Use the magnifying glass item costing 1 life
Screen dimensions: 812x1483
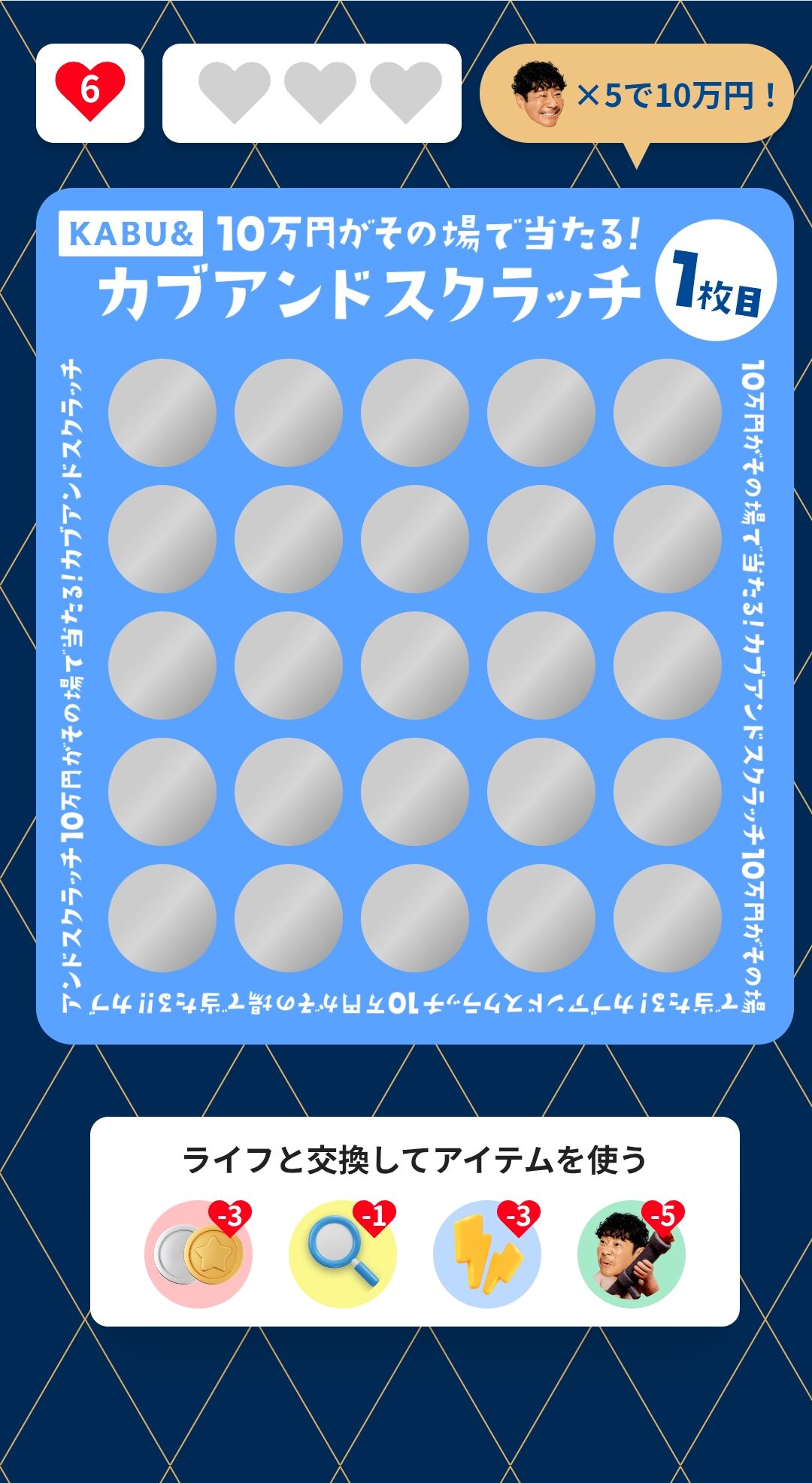click(x=343, y=1254)
